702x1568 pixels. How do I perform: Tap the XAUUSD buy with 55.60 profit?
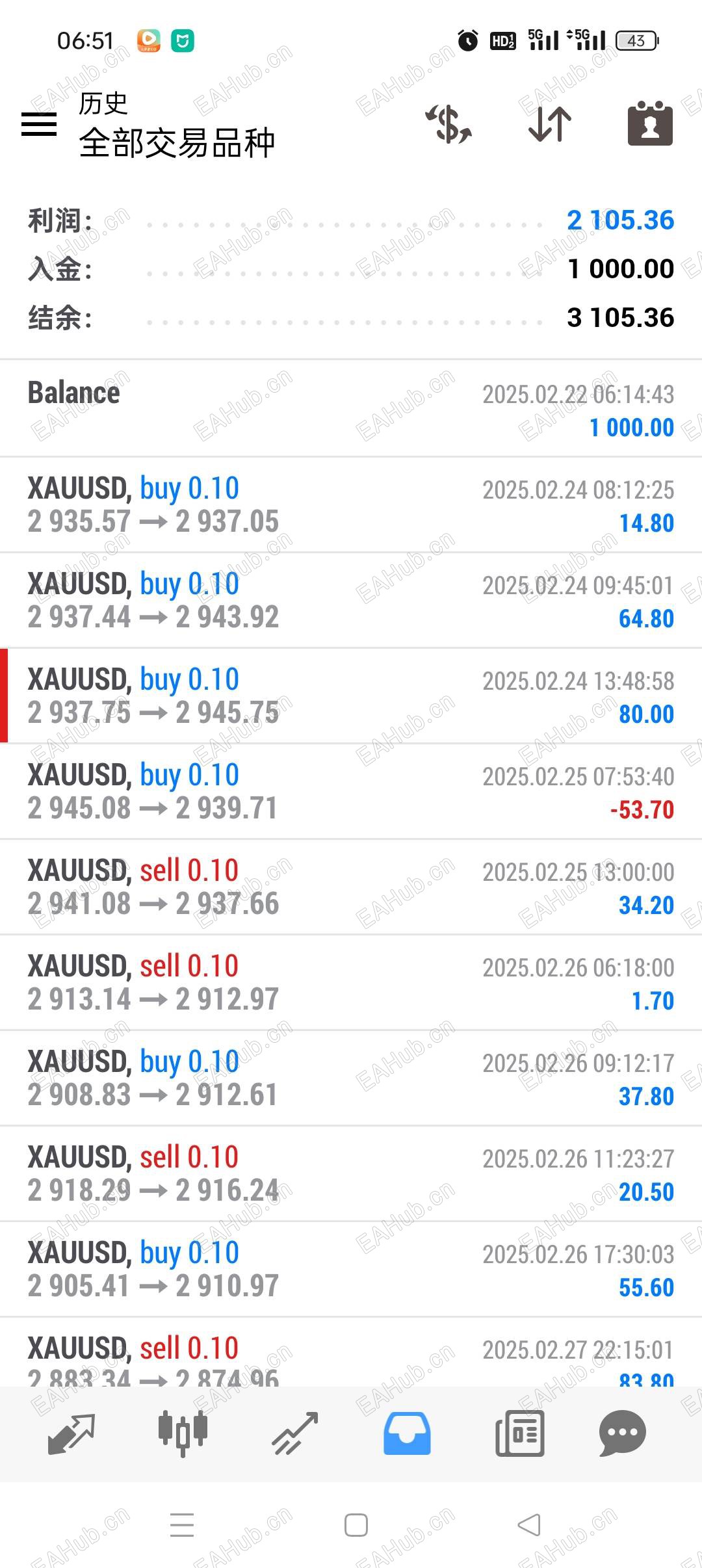(x=351, y=1269)
